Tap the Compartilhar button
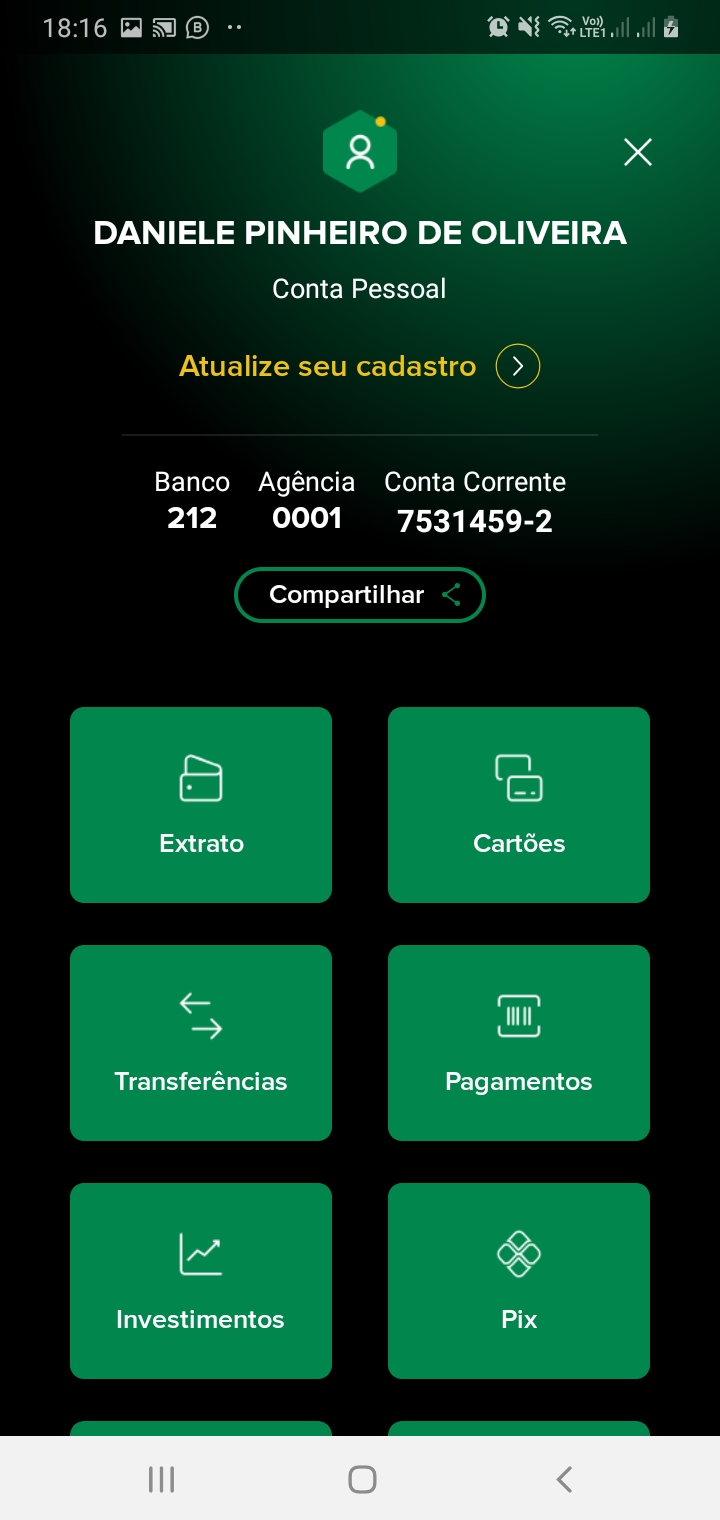The height and width of the screenshot is (1520, 720). coord(360,595)
